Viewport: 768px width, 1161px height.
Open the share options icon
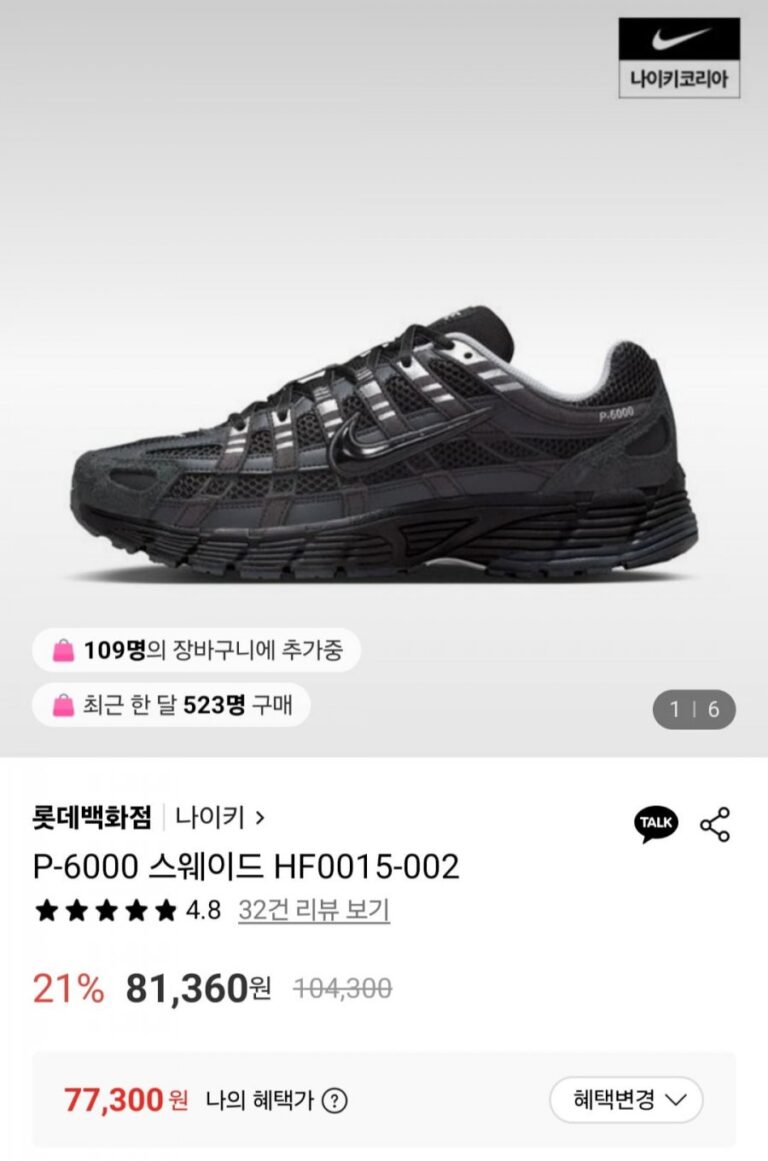coord(715,824)
